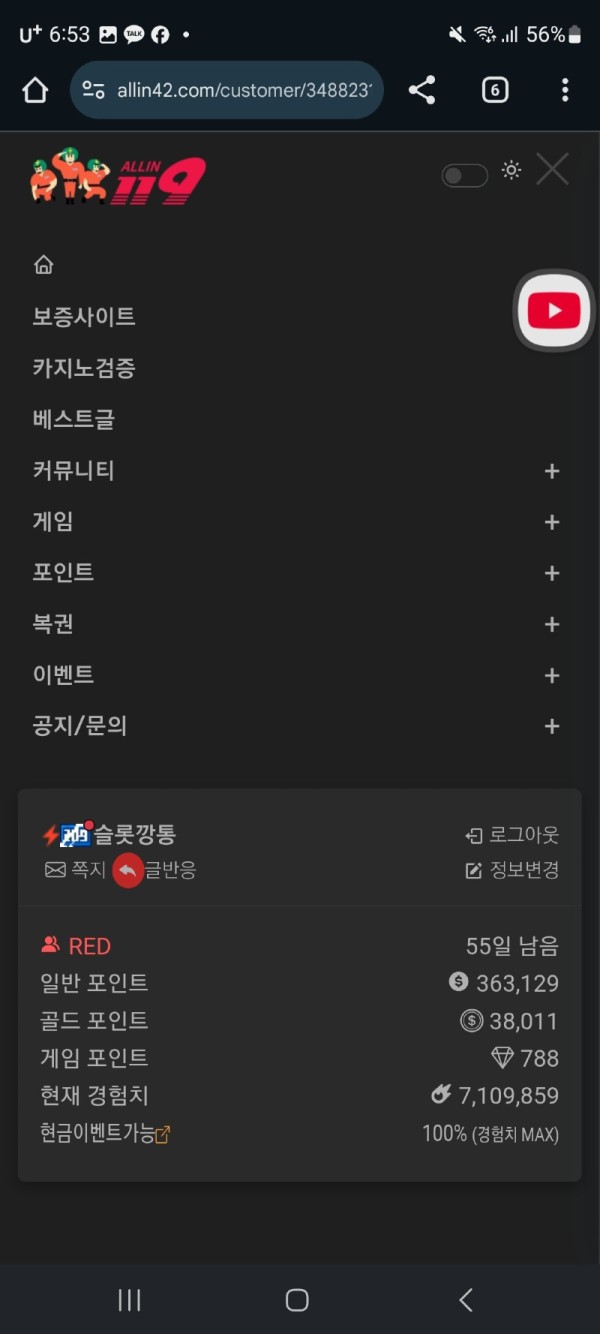The image size is (600, 1334).
Task: Open the 쪽지 inbox
Action: (x=76, y=870)
